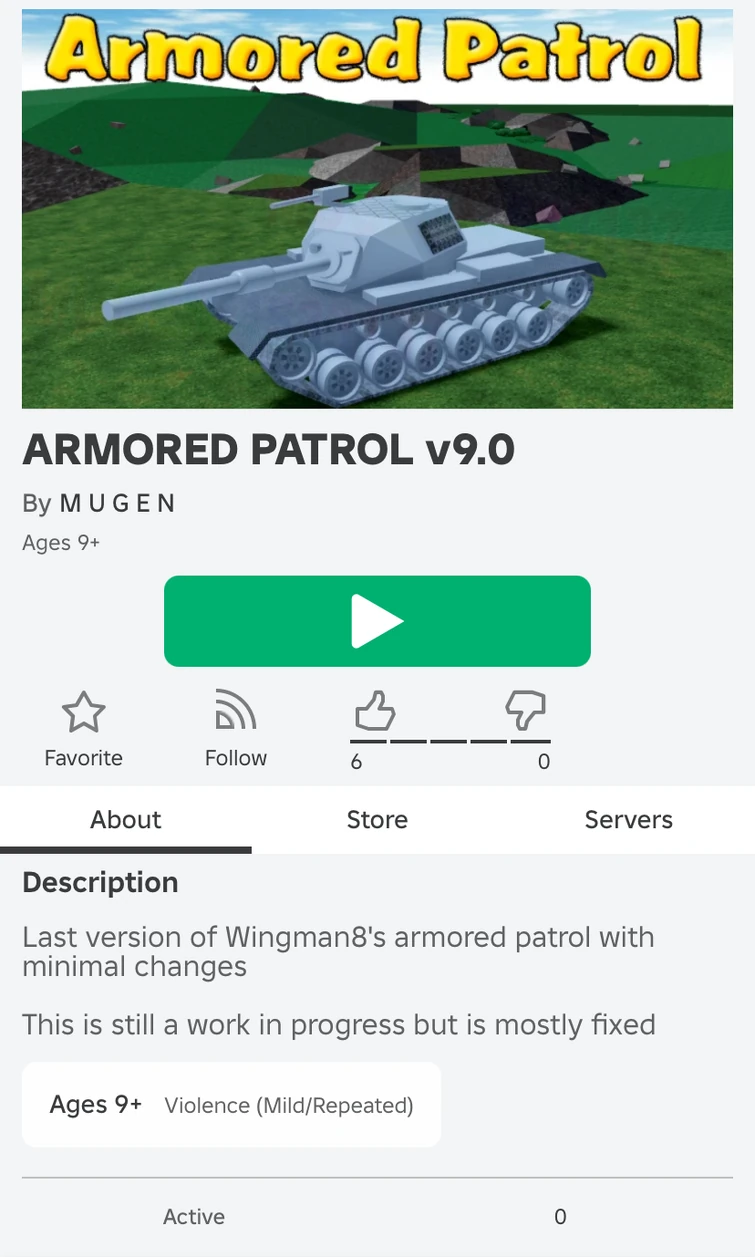
Task: Give the game a thumbs up
Action: coord(374,712)
